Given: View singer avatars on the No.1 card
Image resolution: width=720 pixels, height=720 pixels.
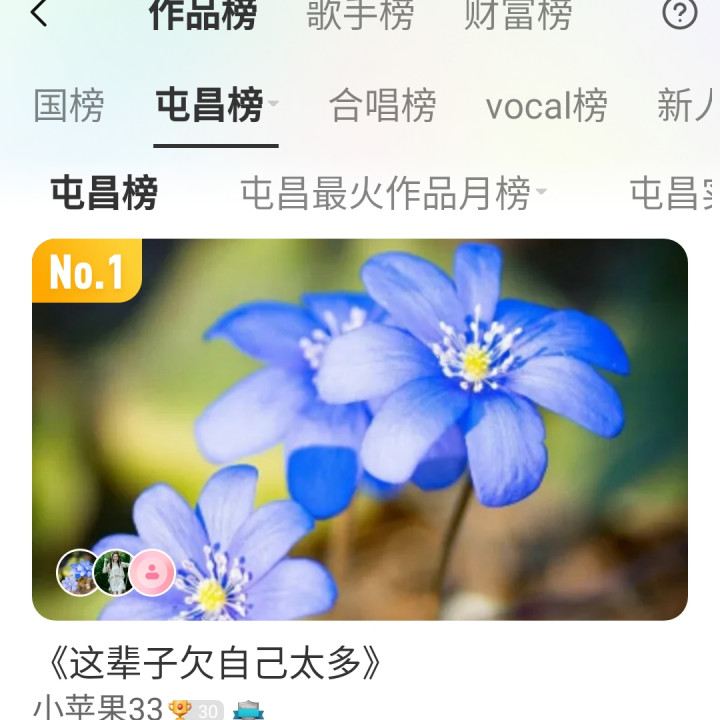Looking at the screenshot, I should tap(116, 572).
